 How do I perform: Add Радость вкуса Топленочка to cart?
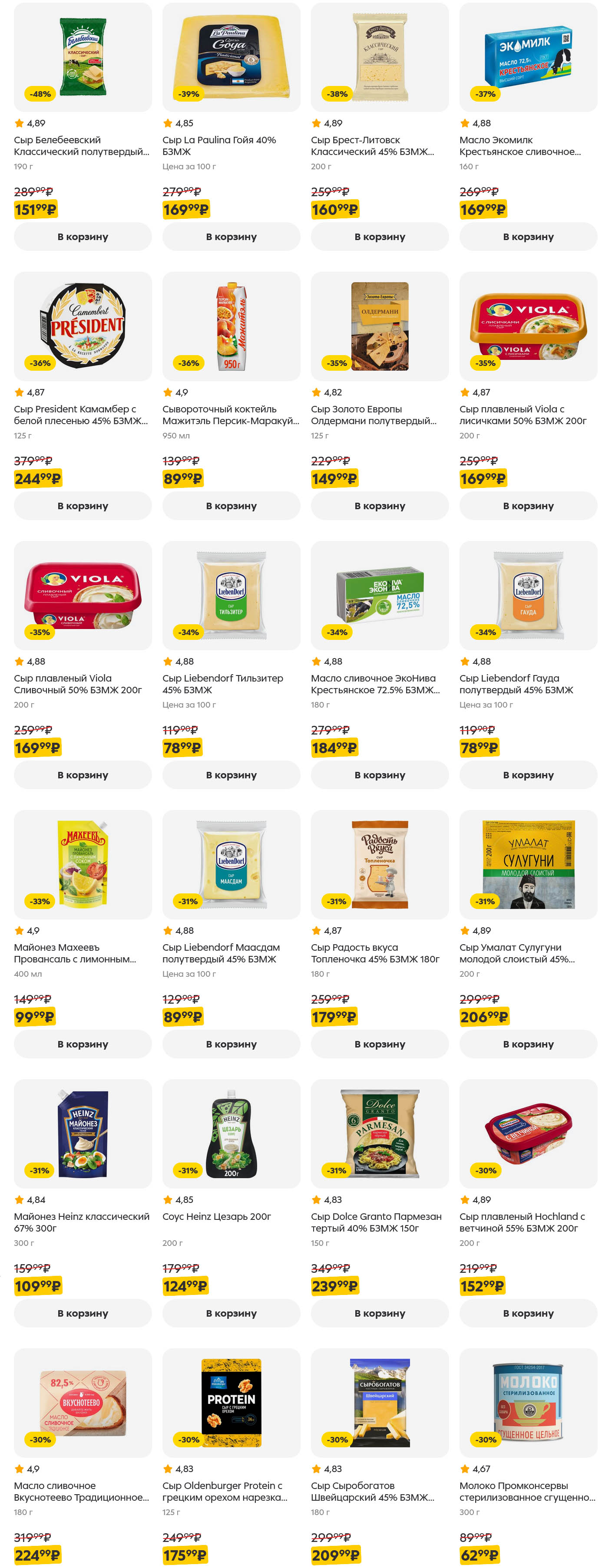tap(380, 1044)
